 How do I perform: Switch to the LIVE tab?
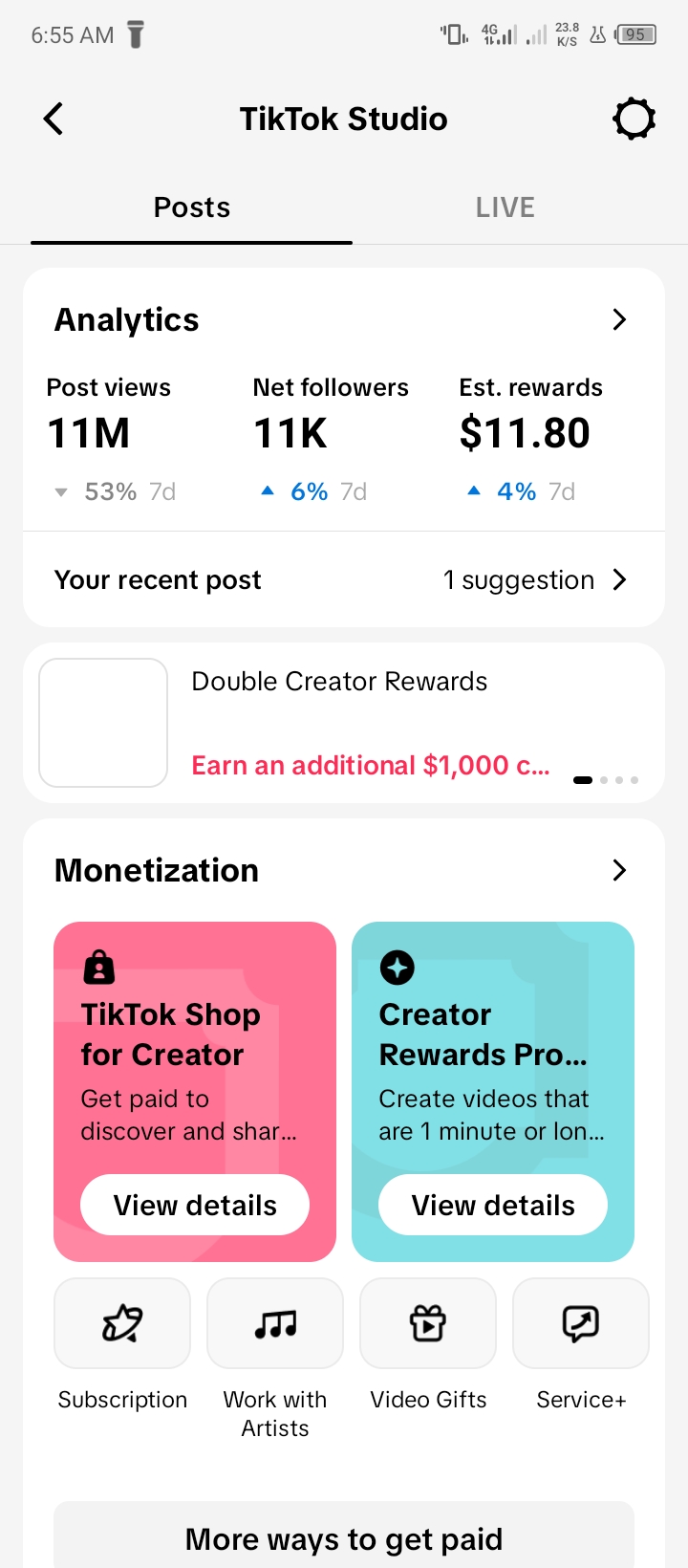(x=505, y=207)
